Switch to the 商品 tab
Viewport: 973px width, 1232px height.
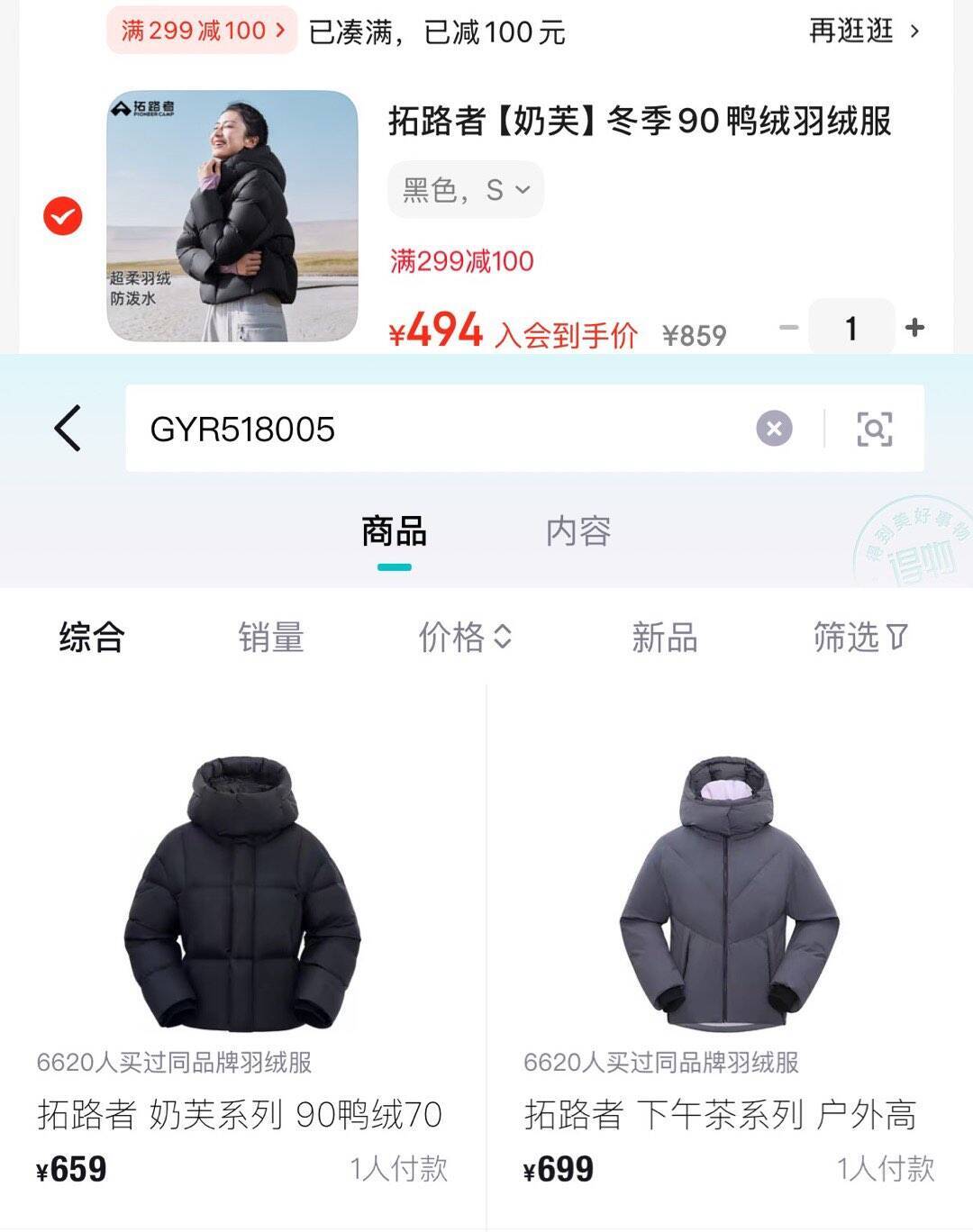394,532
